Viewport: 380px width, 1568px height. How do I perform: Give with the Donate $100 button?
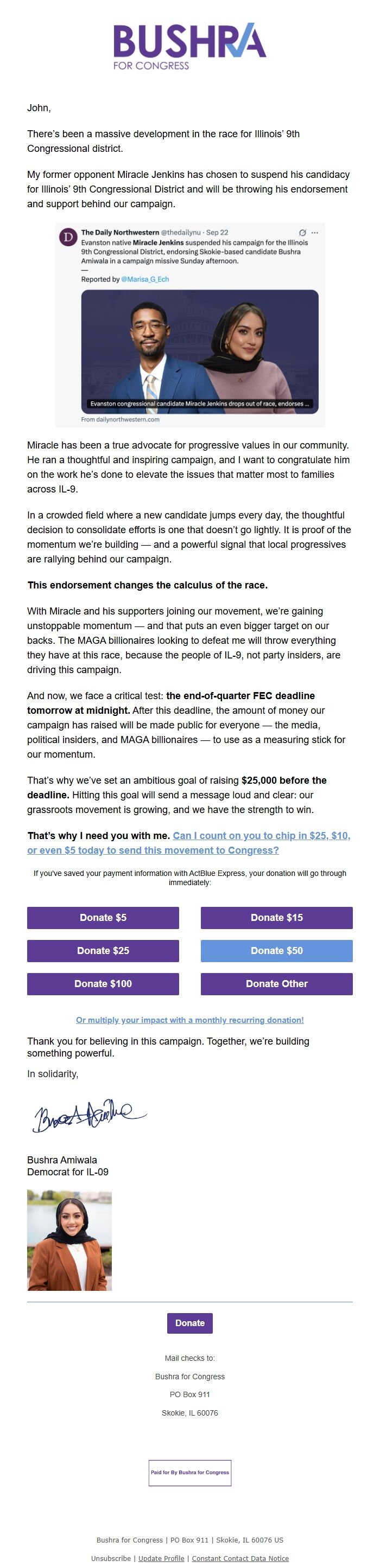tap(103, 983)
